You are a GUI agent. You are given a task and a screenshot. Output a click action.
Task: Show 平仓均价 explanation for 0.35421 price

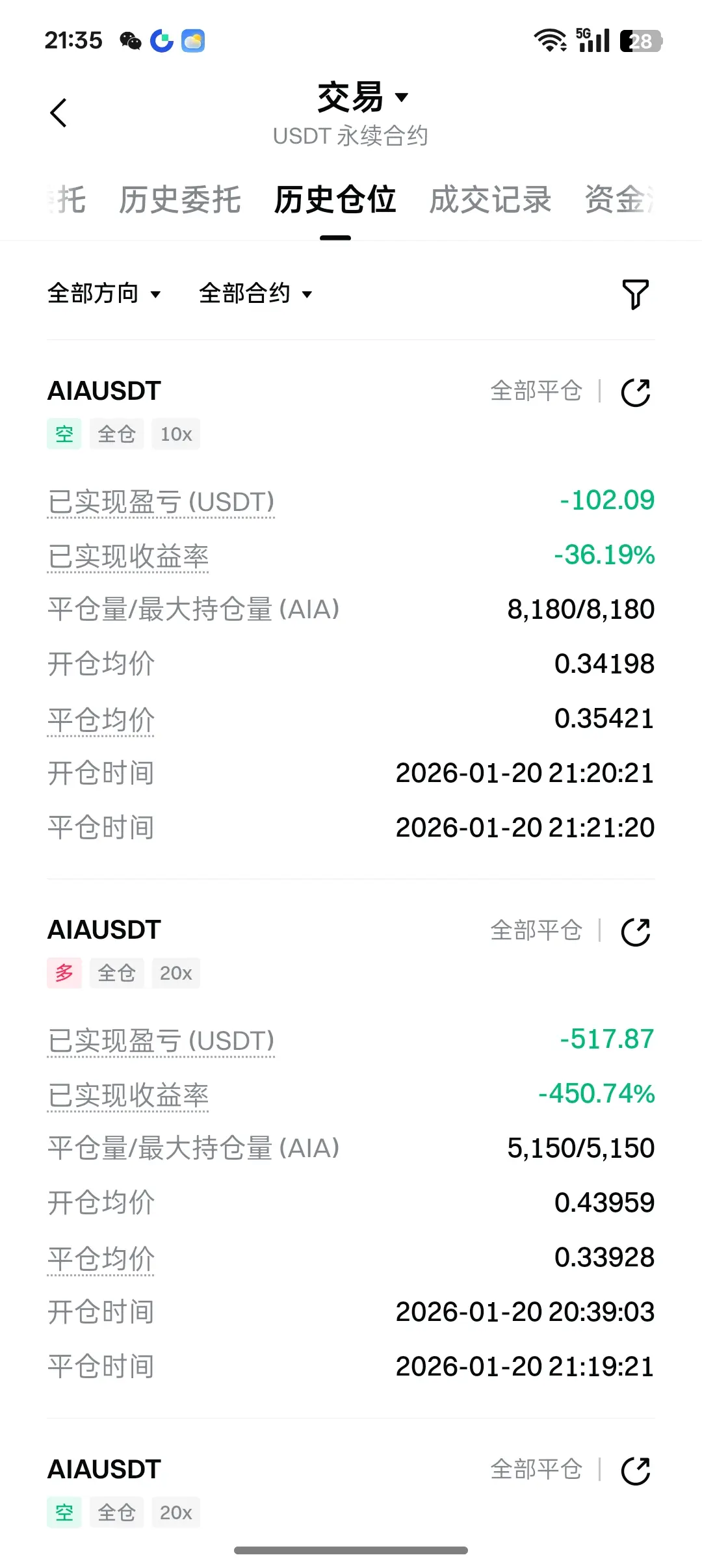[101, 721]
